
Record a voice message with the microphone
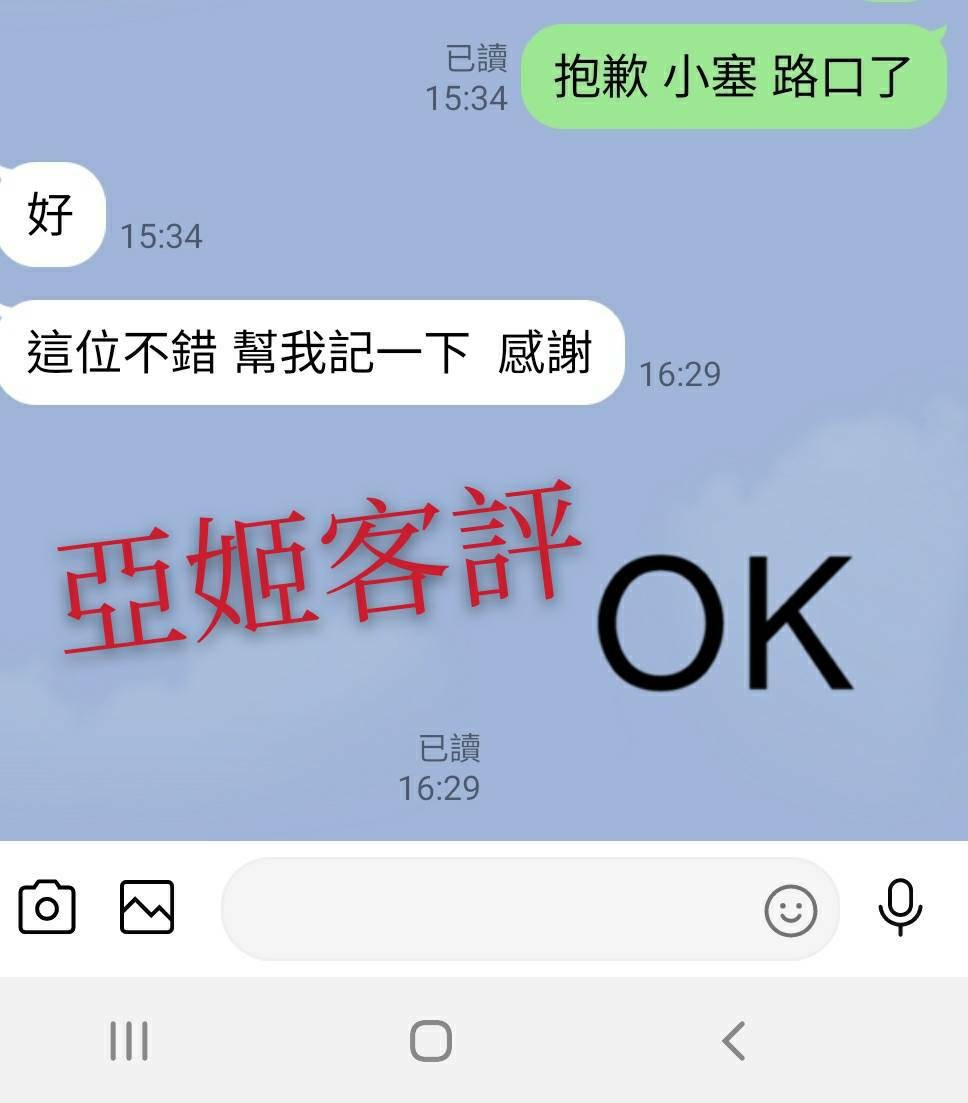click(x=900, y=907)
